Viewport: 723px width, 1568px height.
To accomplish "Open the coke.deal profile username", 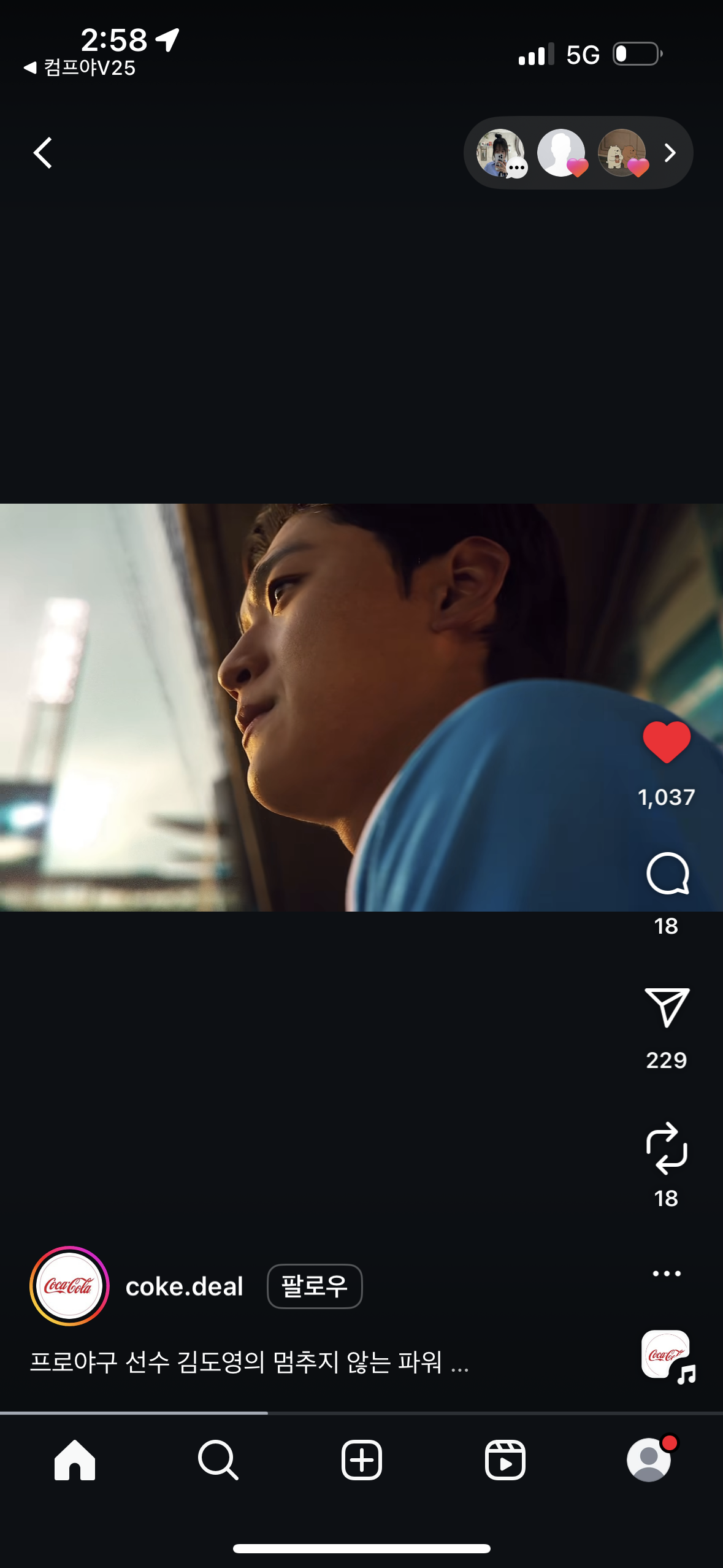I will coord(184,1286).
